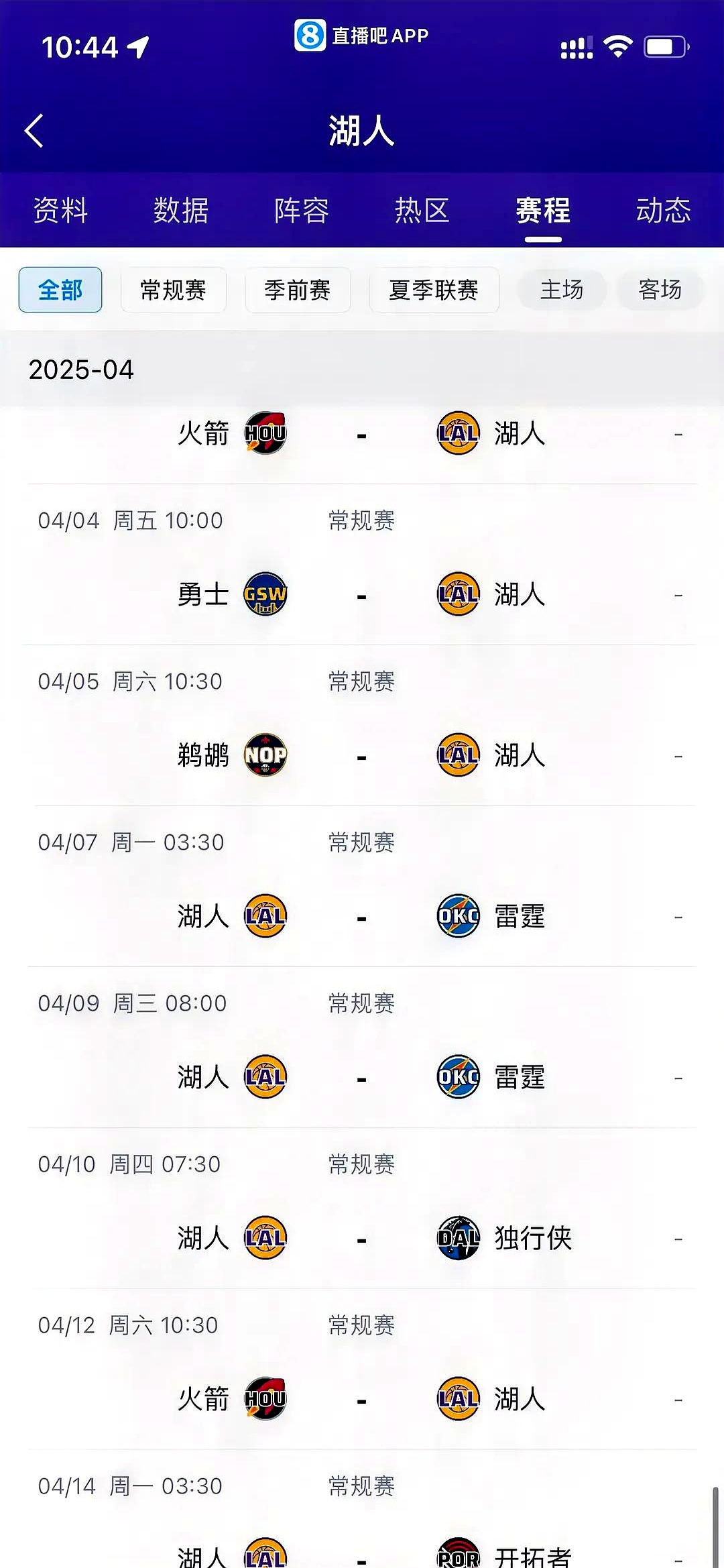
Task: Select the 夏季联赛 summer league filter
Action: (434, 290)
